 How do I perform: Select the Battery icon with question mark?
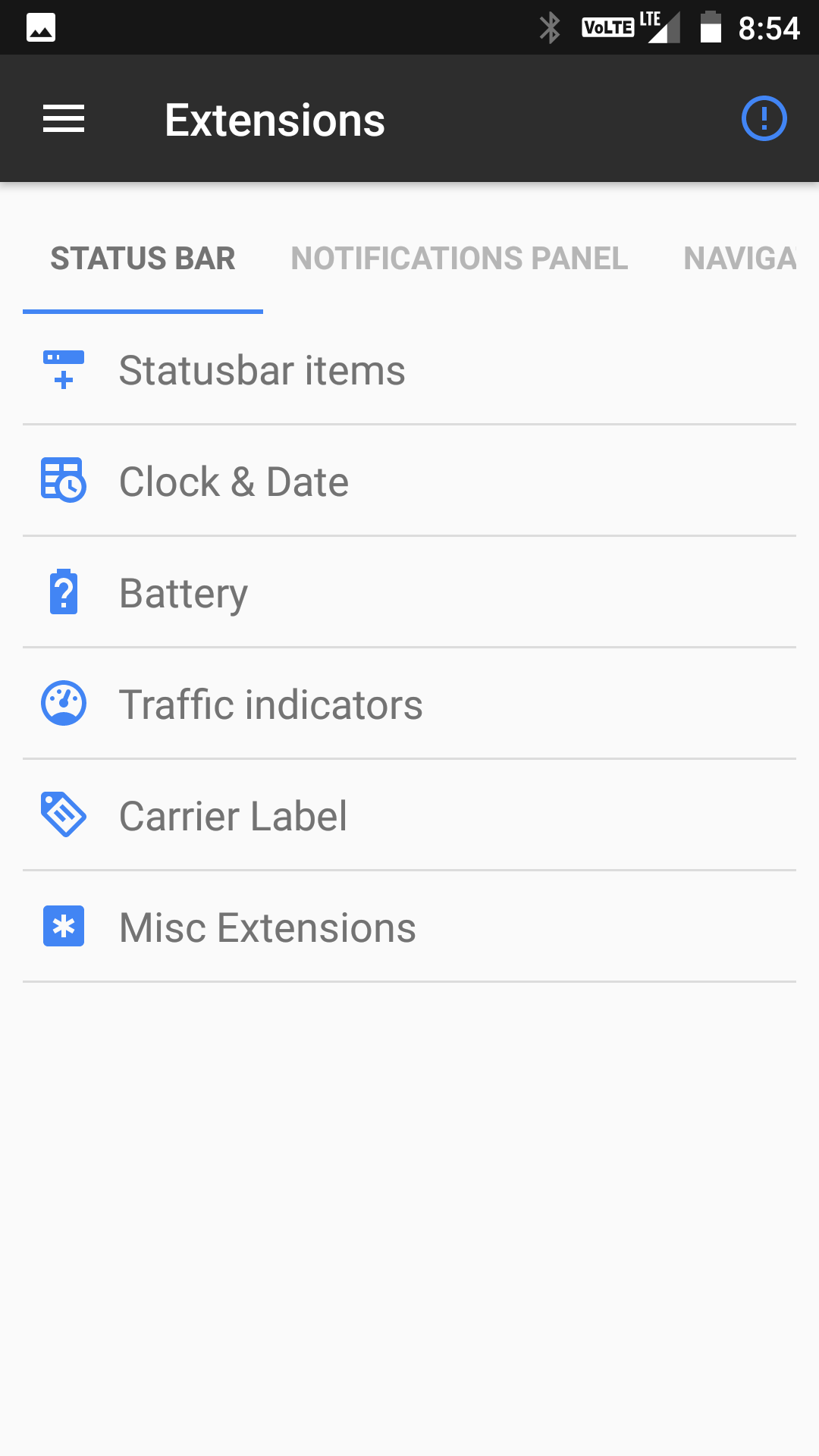point(64,592)
